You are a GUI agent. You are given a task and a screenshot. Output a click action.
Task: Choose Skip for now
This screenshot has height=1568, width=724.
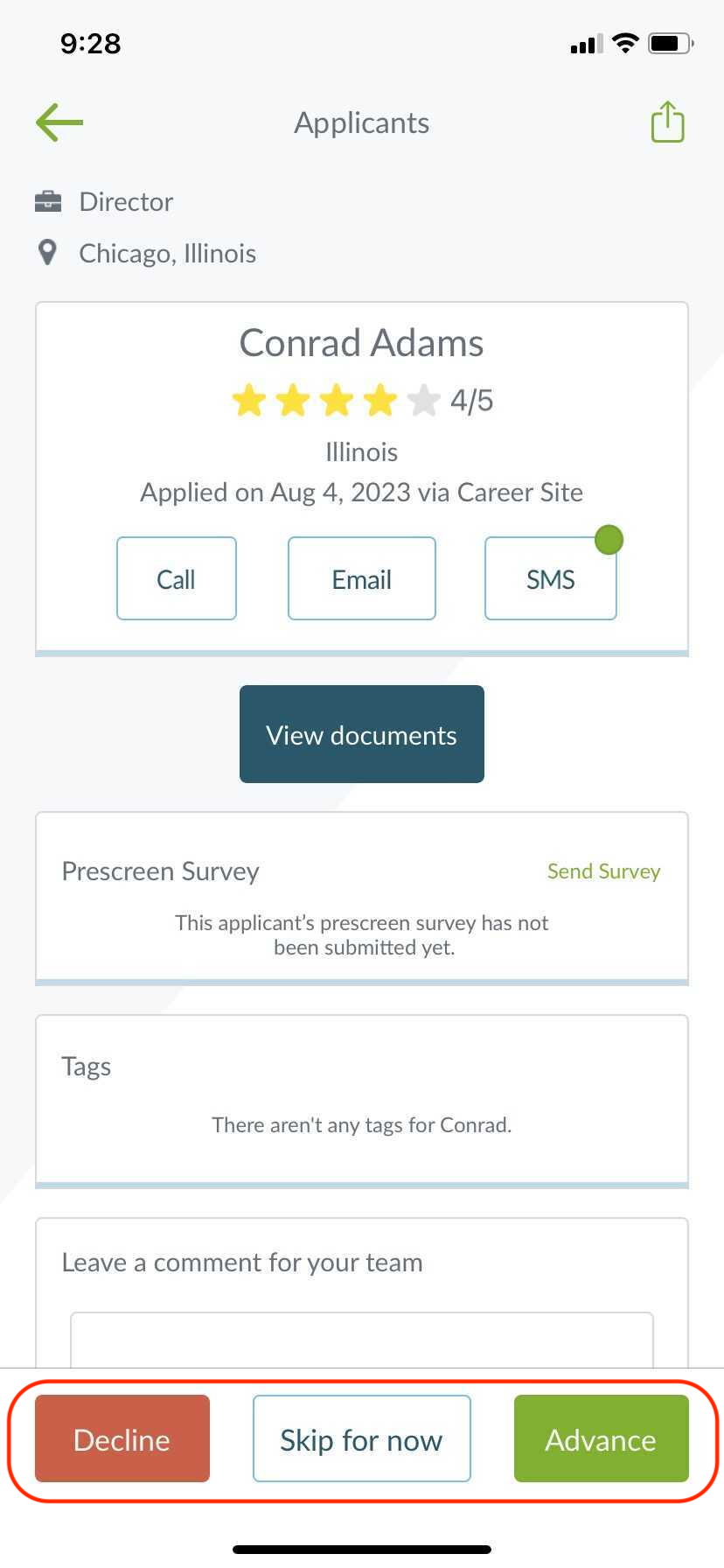(x=362, y=1438)
